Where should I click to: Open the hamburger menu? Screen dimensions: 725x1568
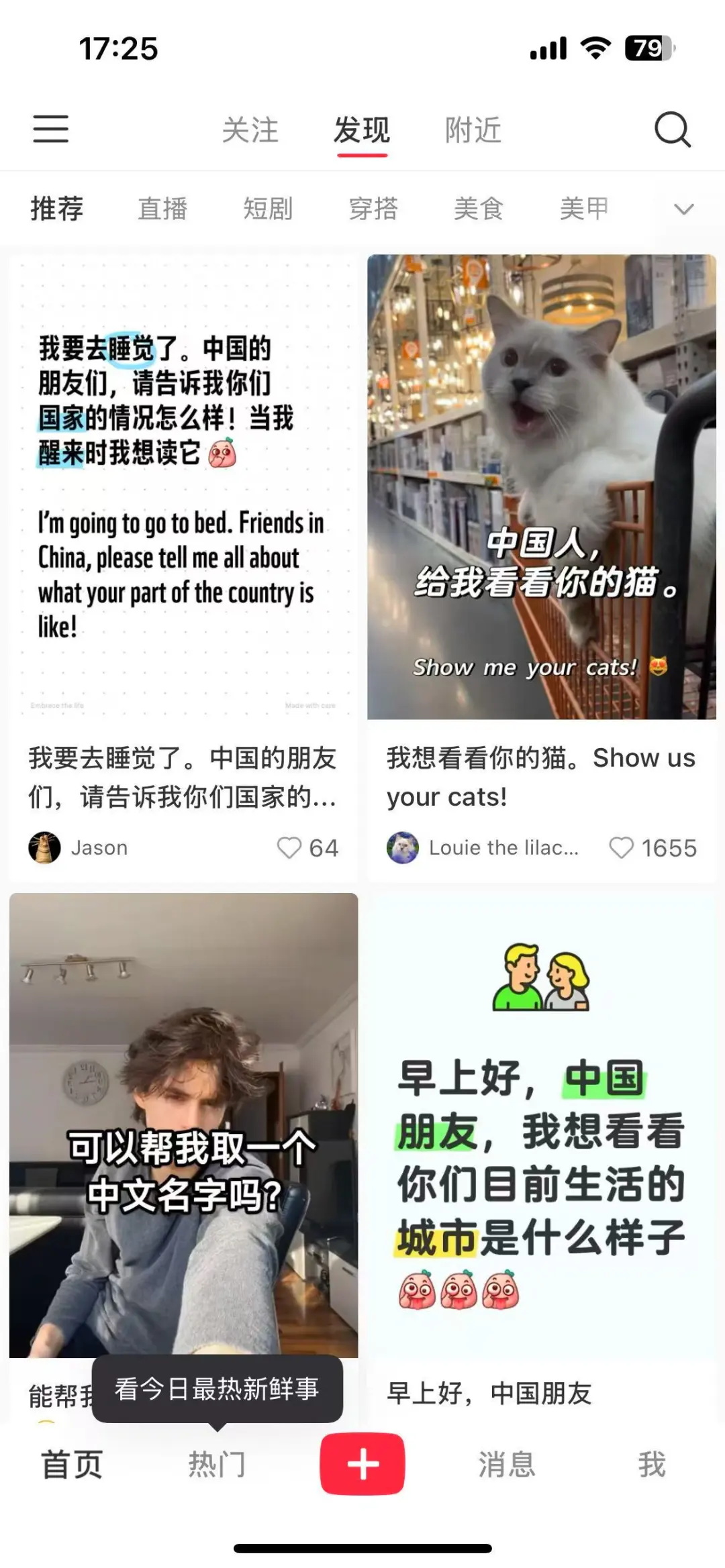[x=51, y=129]
